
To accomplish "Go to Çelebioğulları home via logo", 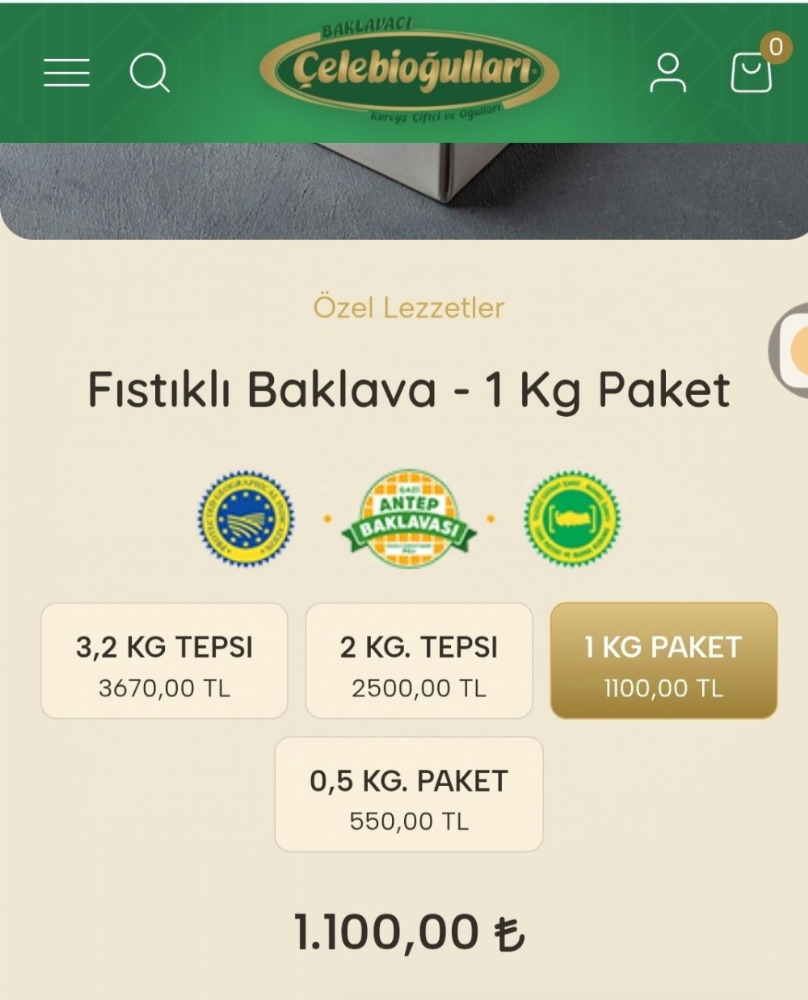I will (408, 70).
